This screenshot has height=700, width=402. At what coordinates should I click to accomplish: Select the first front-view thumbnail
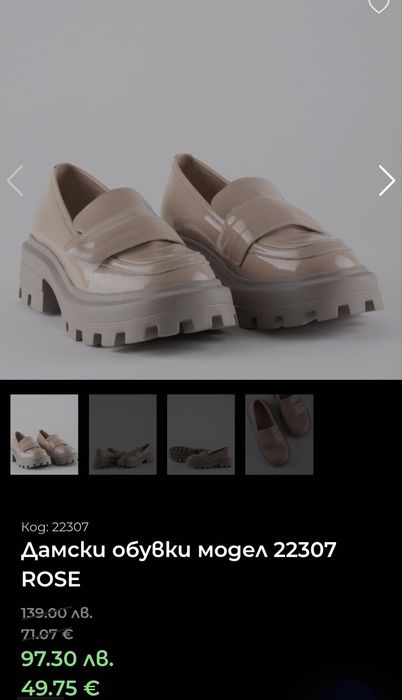[x=44, y=434]
